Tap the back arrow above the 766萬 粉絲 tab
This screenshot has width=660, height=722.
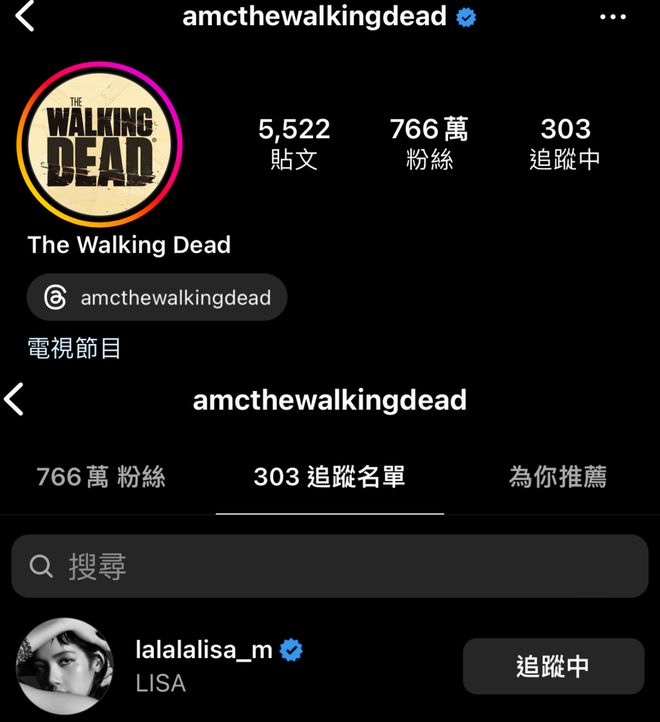(x=14, y=400)
